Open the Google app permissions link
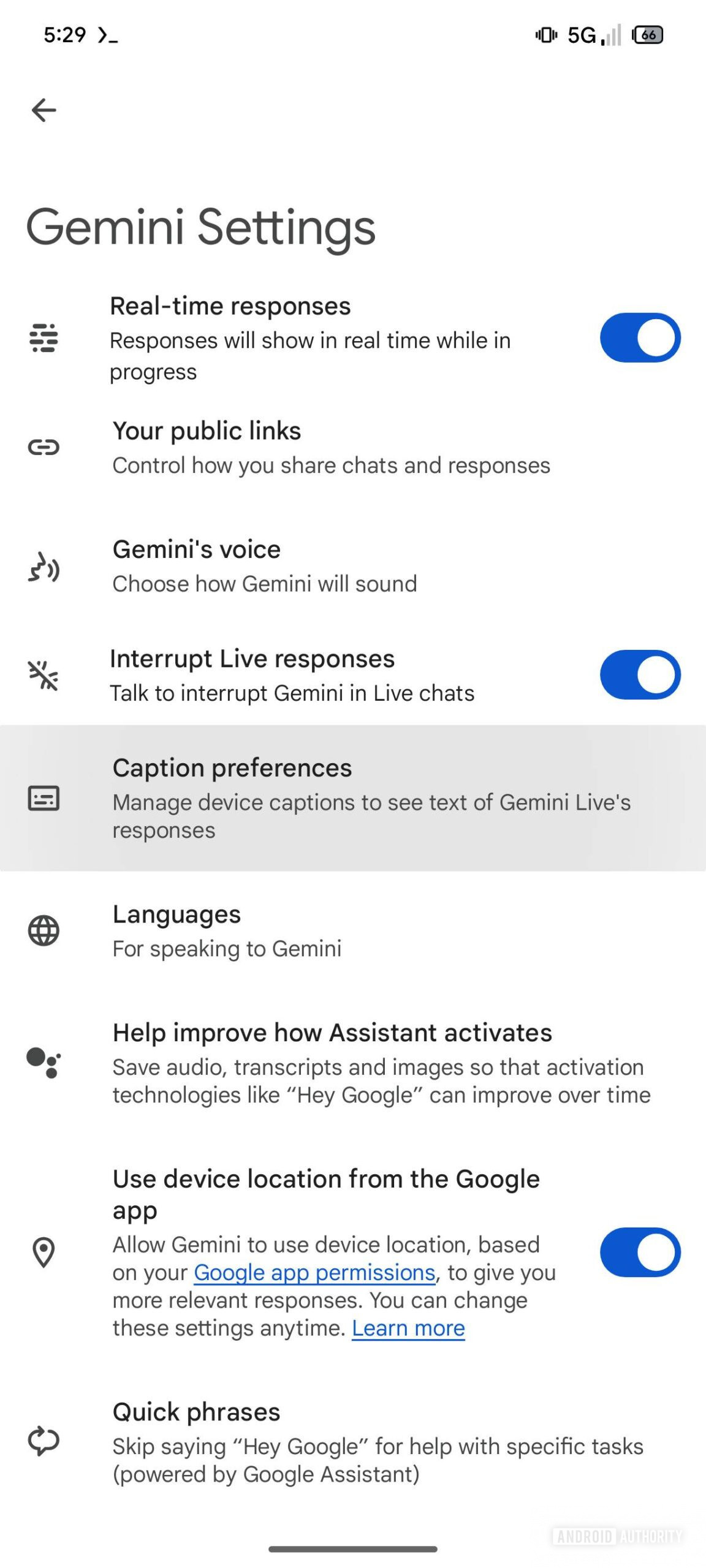 click(x=314, y=1273)
